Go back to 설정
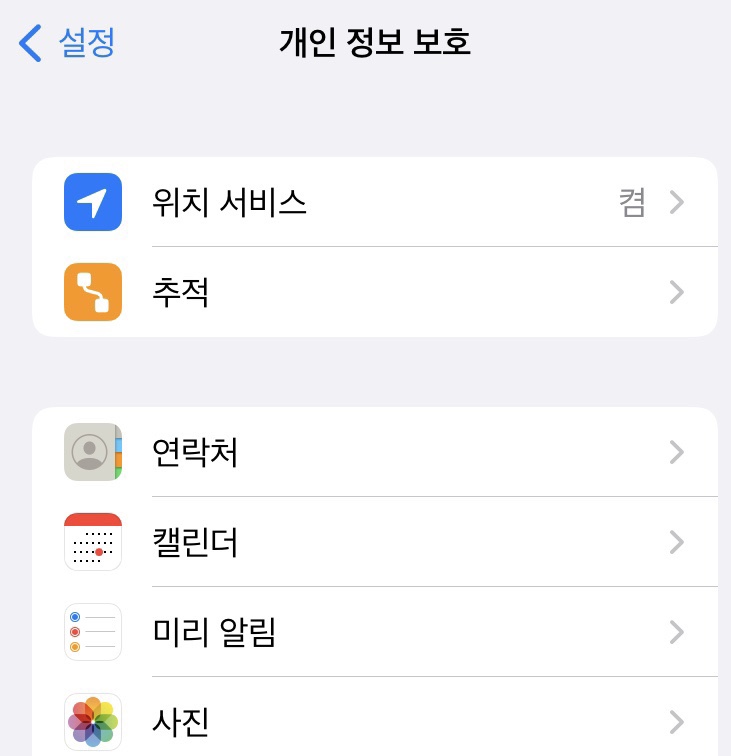Viewport: 731px width, 756px height. [68, 43]
